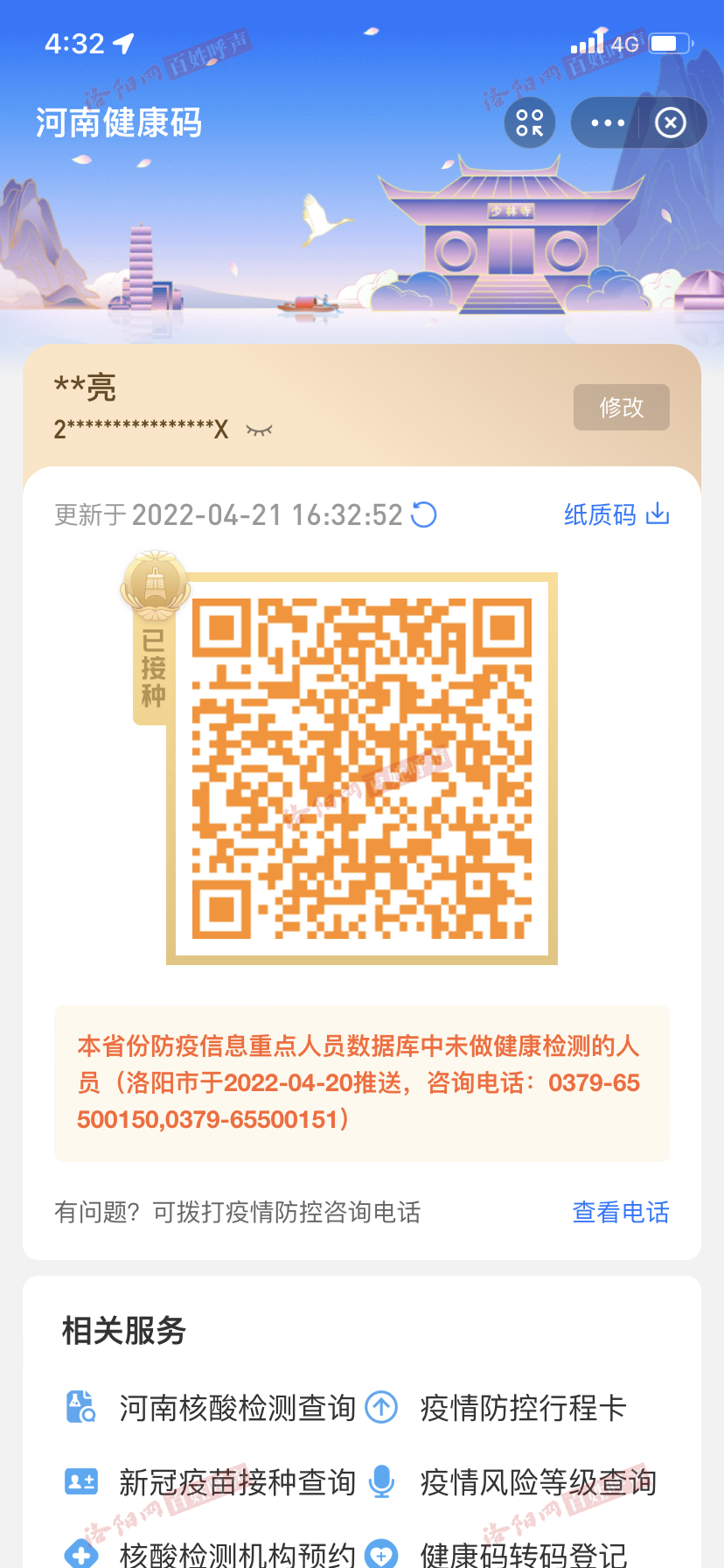Open 健康码转码登记
724x1568 pixels.
point(497,1554)
